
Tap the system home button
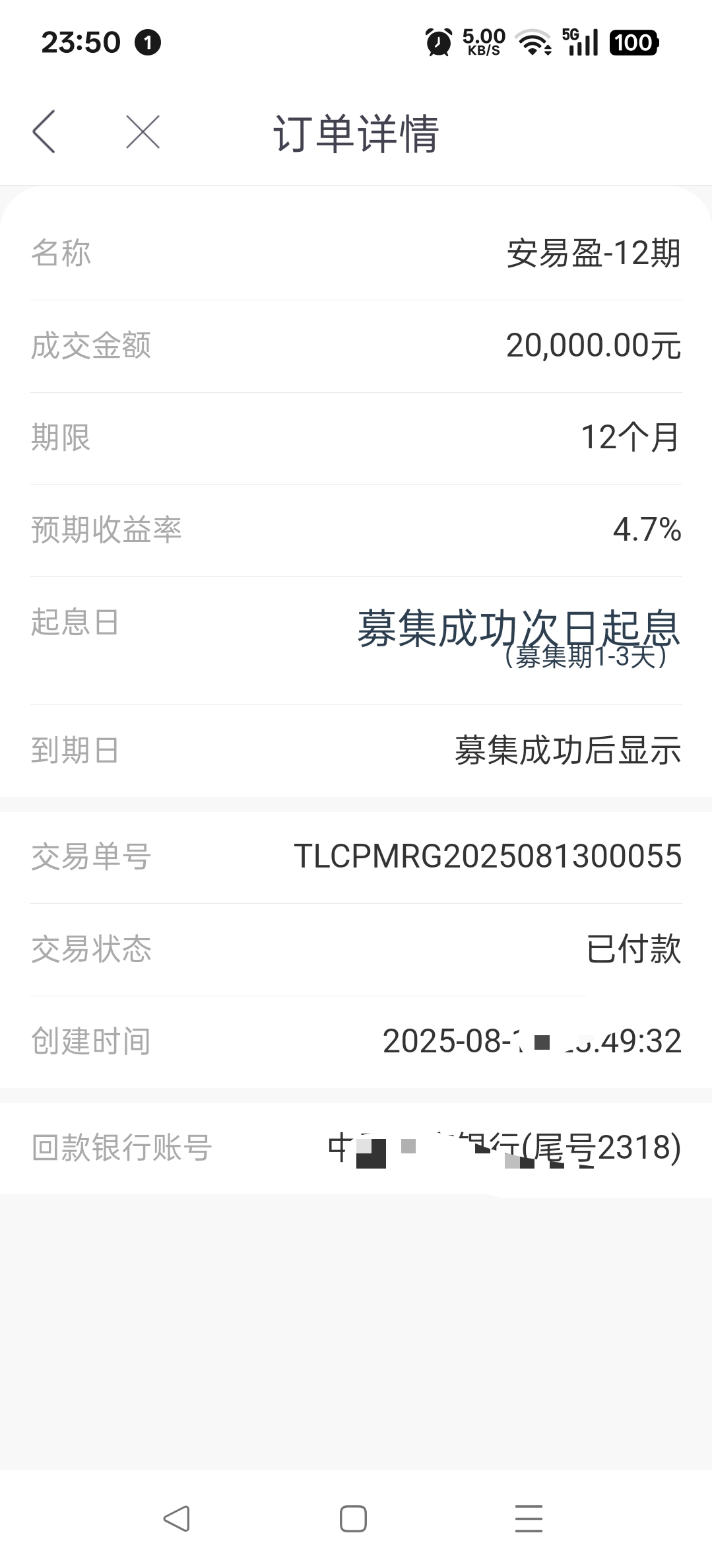353,1518
